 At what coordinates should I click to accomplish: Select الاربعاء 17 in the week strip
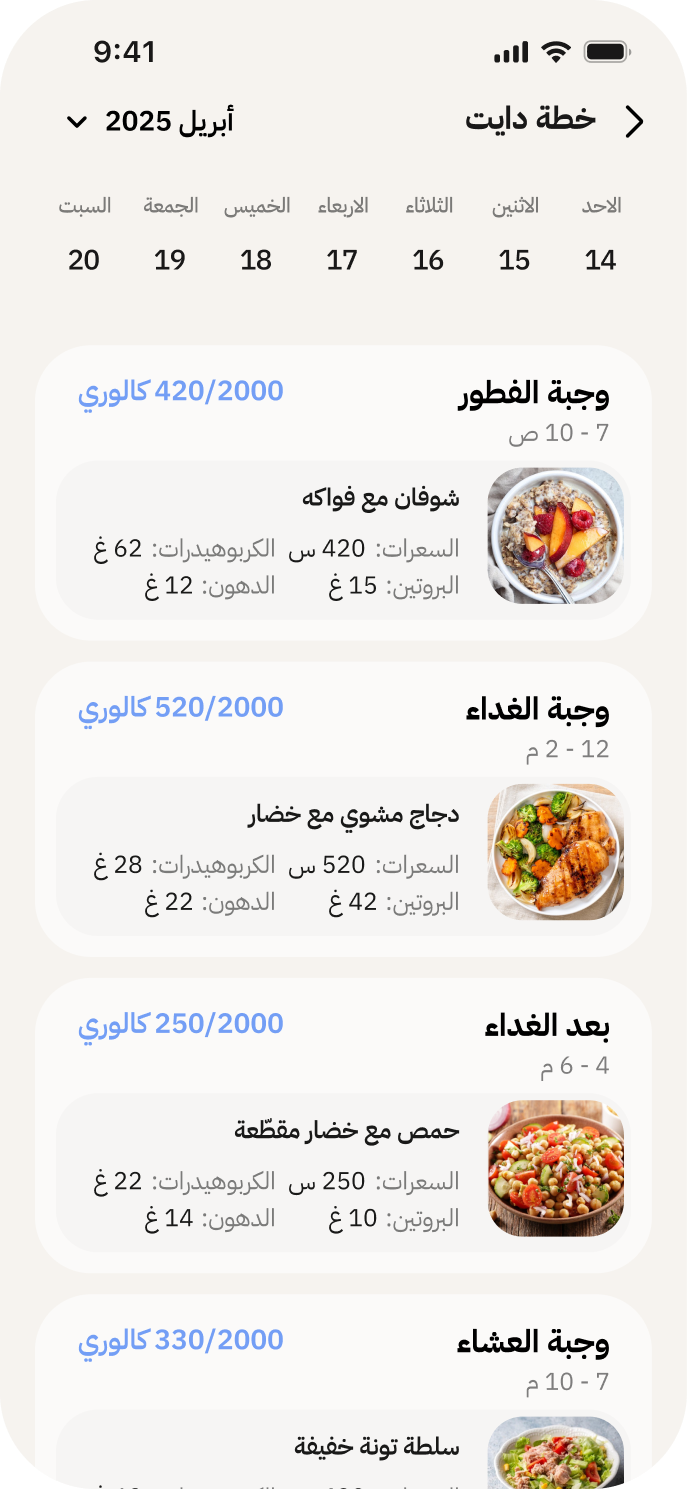[x=342, y=236]
